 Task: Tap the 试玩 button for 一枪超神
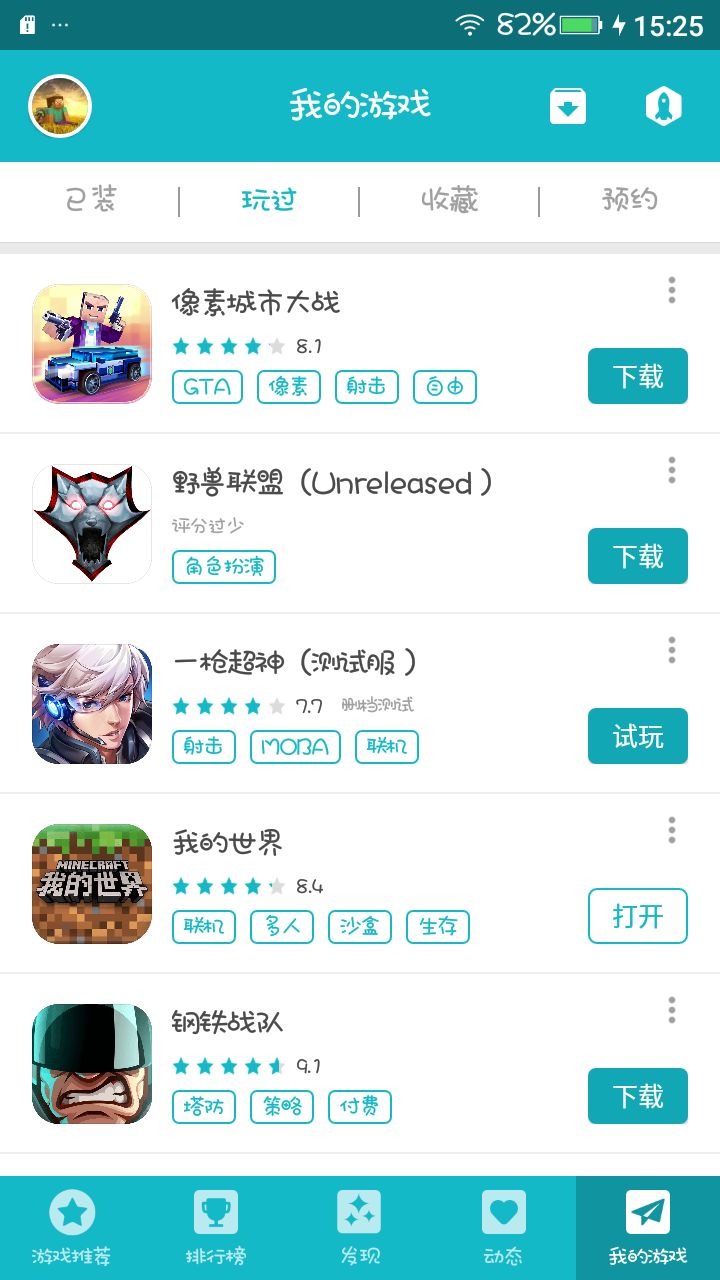click(x=637, y=736)
